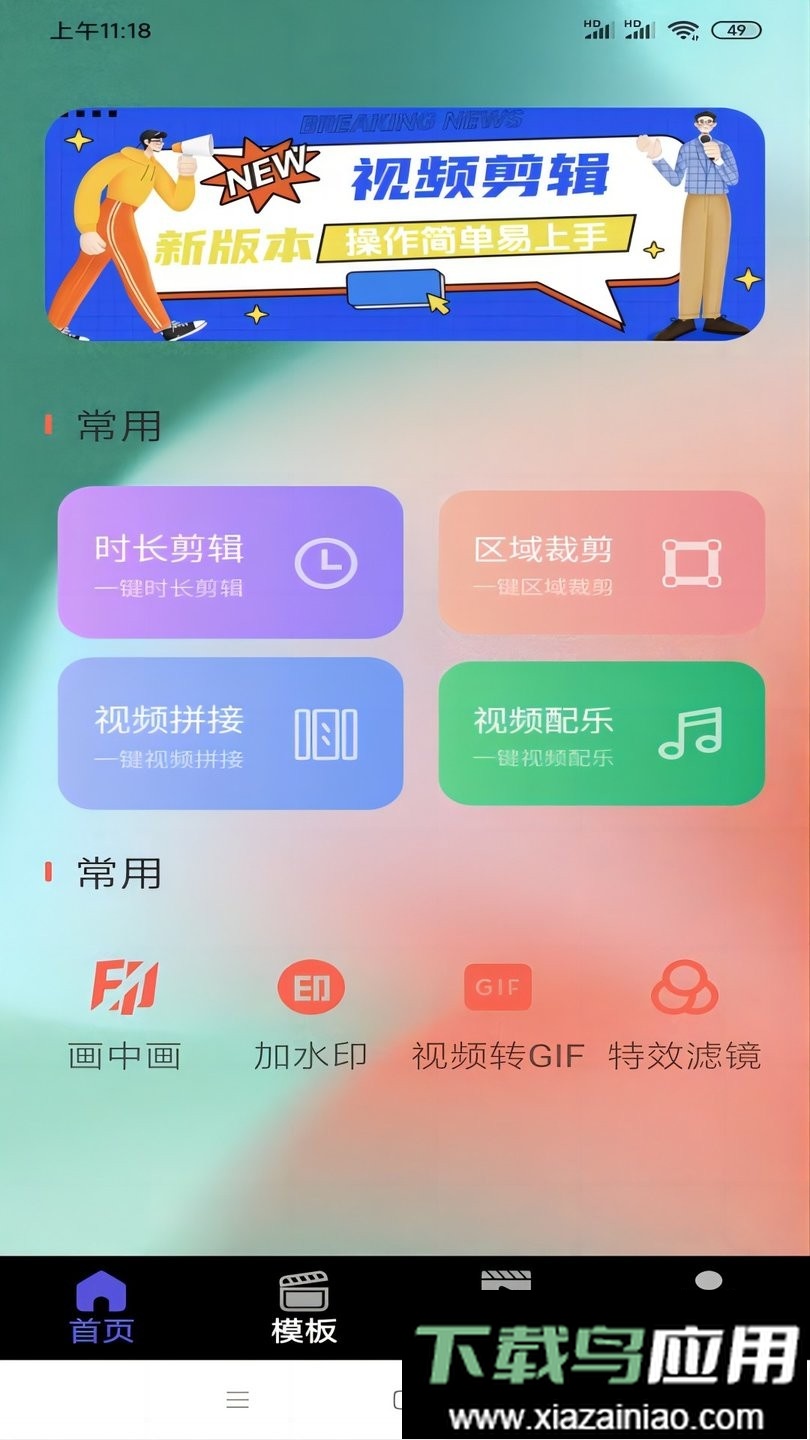This screenshot has height=1440, width=810.
Task: Open the profile circle icon in bottom bar
Action: tap(707, 1278)
